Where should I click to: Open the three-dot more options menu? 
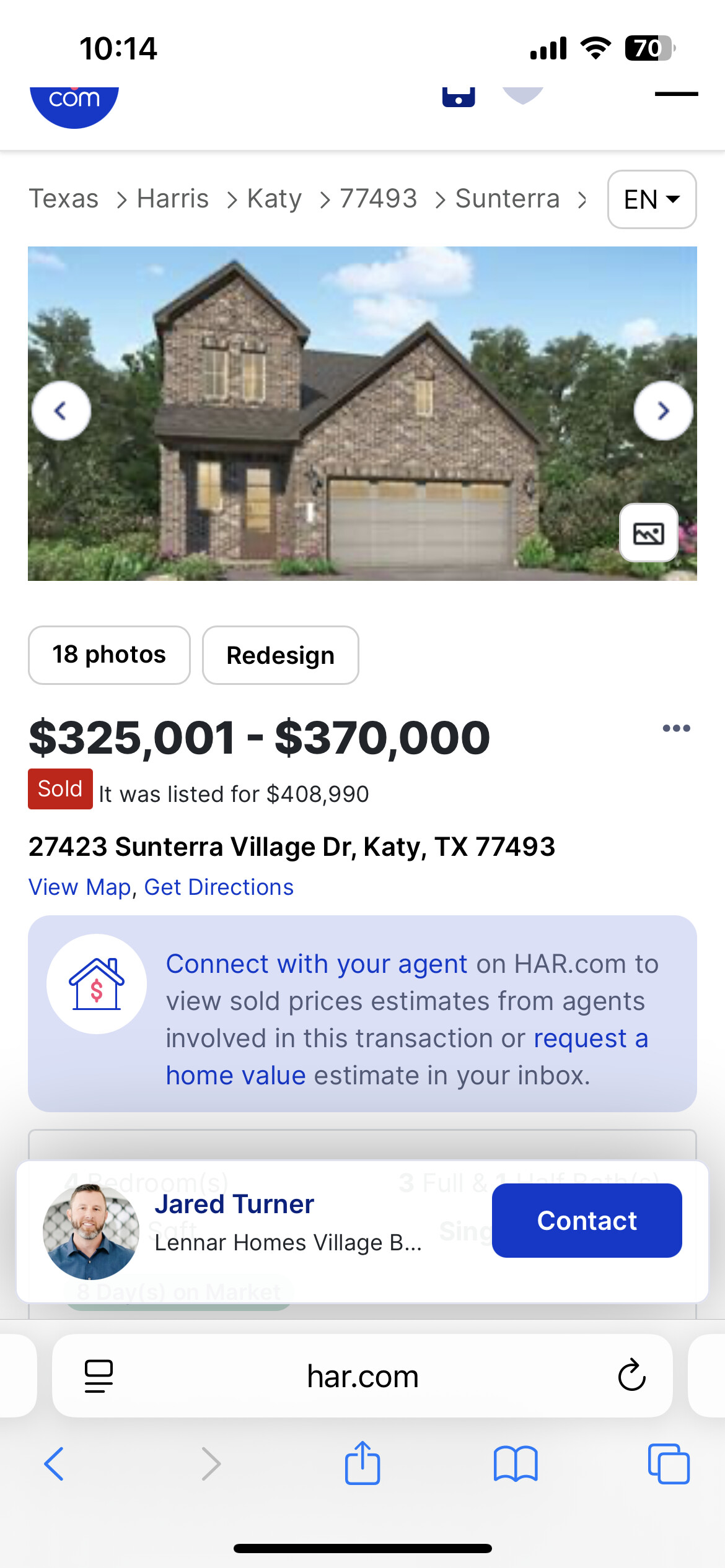pyautogui.click(x=676, y=728)
